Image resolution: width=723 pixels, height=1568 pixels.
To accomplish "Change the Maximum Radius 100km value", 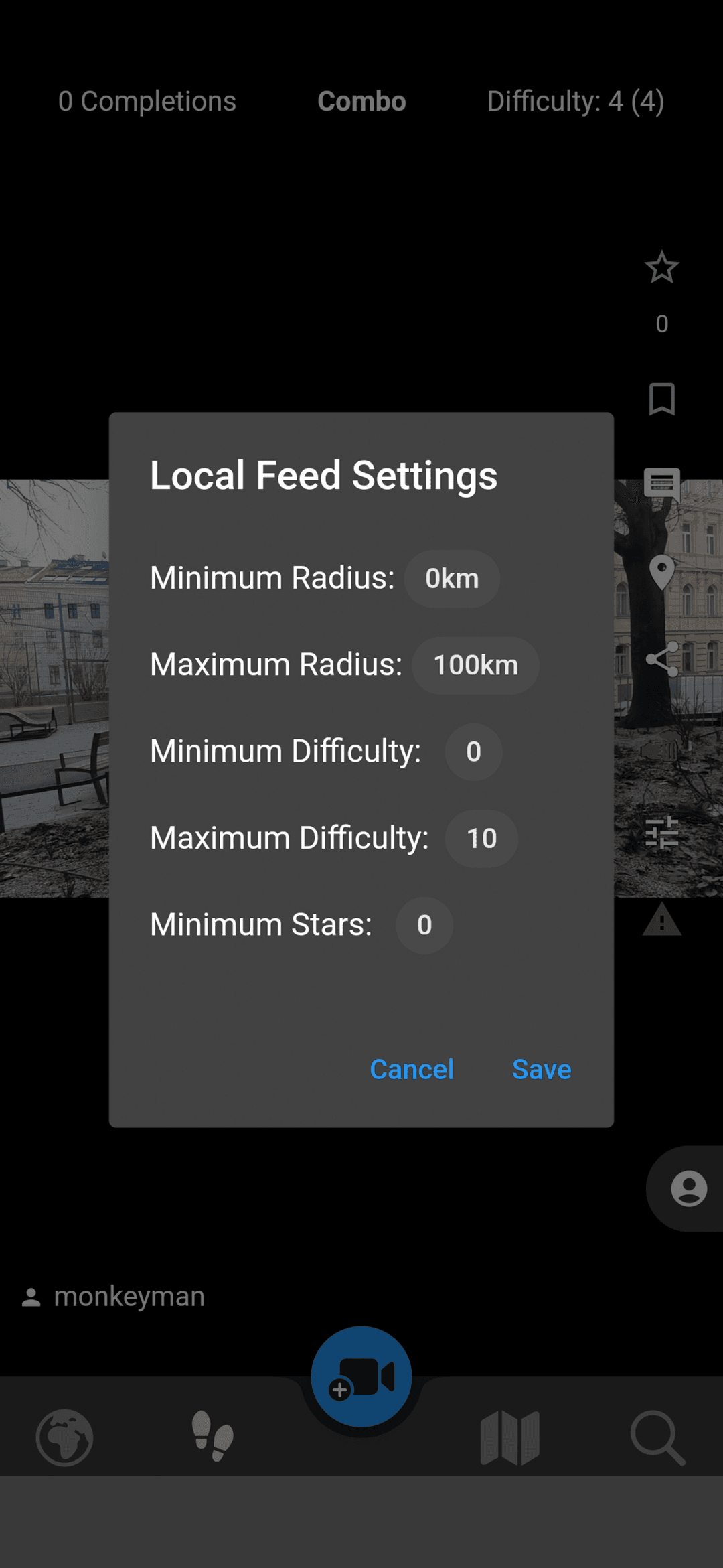I will pyautogui.click(x=475, y=665).
